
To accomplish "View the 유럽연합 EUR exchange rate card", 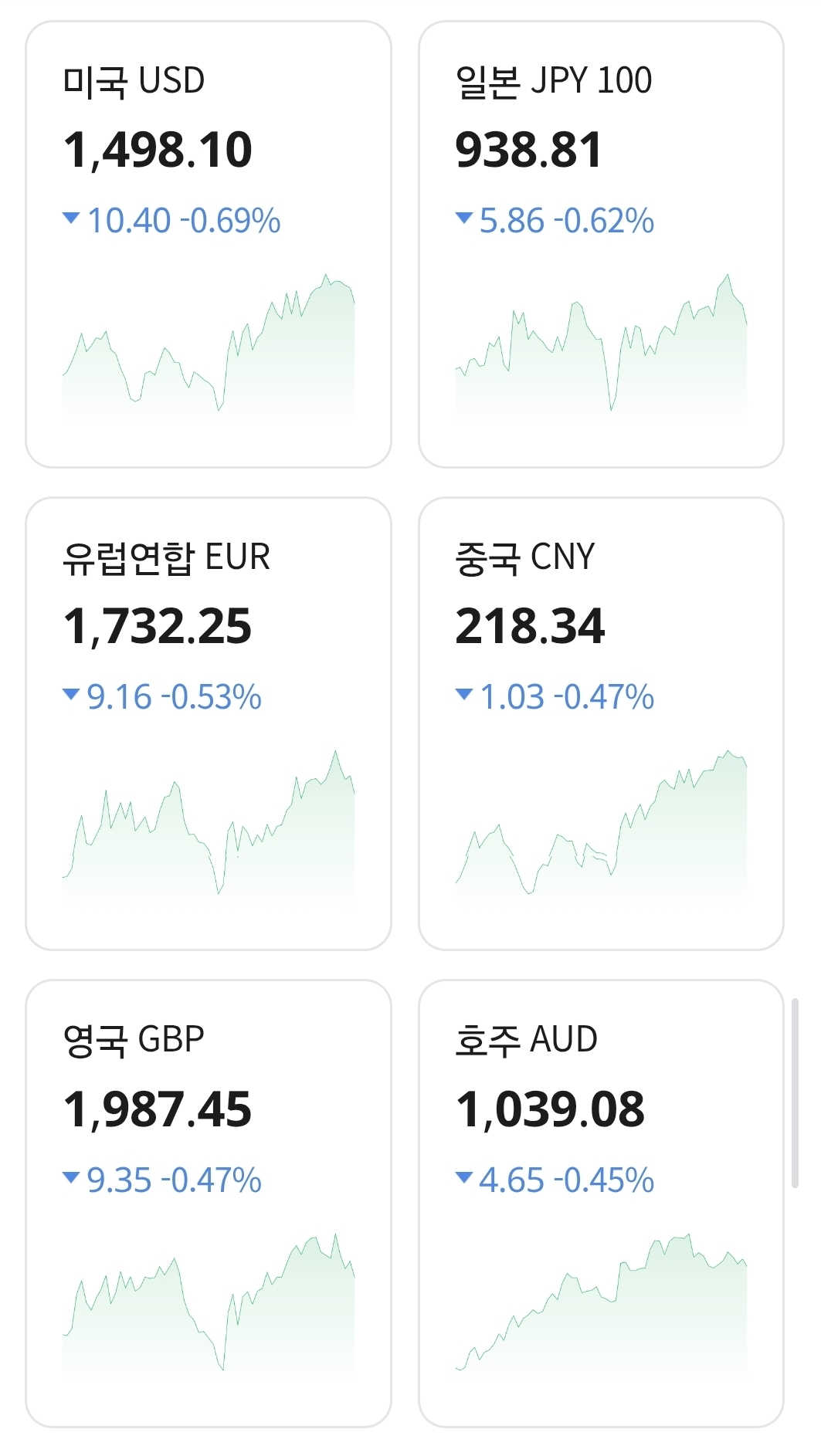I will (x=209, y=723).
